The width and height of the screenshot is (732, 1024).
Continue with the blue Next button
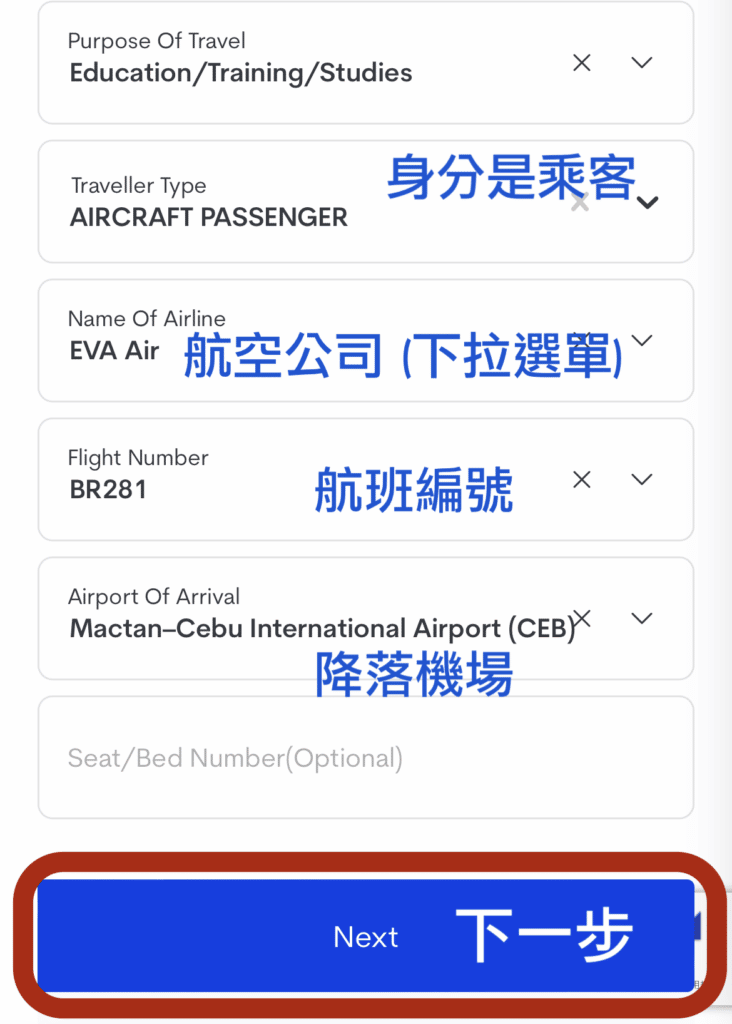point(365,936)
